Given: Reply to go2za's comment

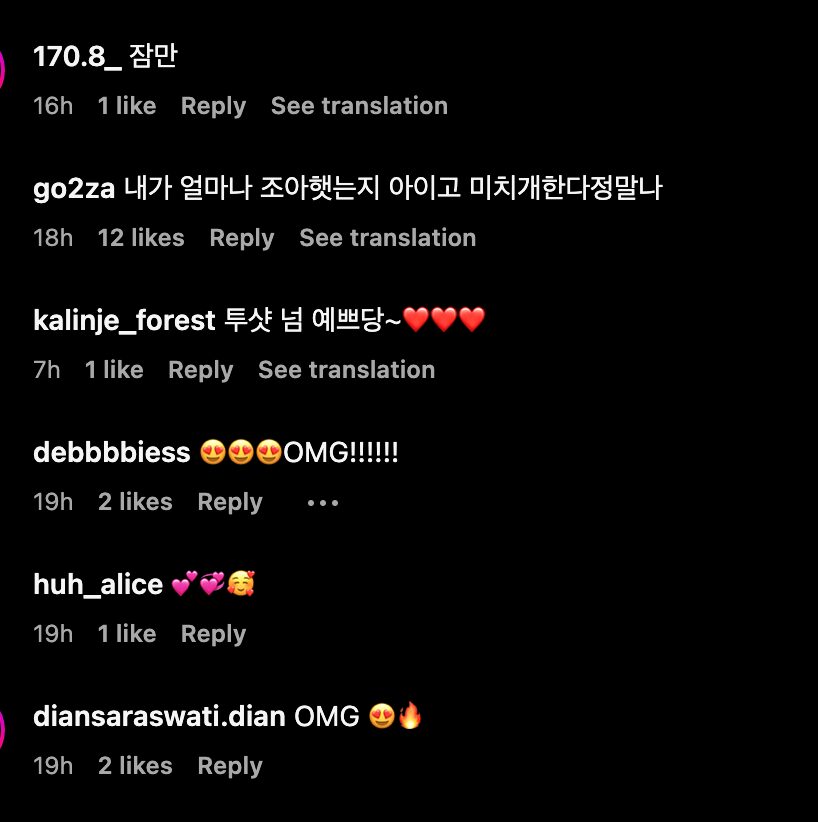Looking at the screenshot, I should point(241,238).
